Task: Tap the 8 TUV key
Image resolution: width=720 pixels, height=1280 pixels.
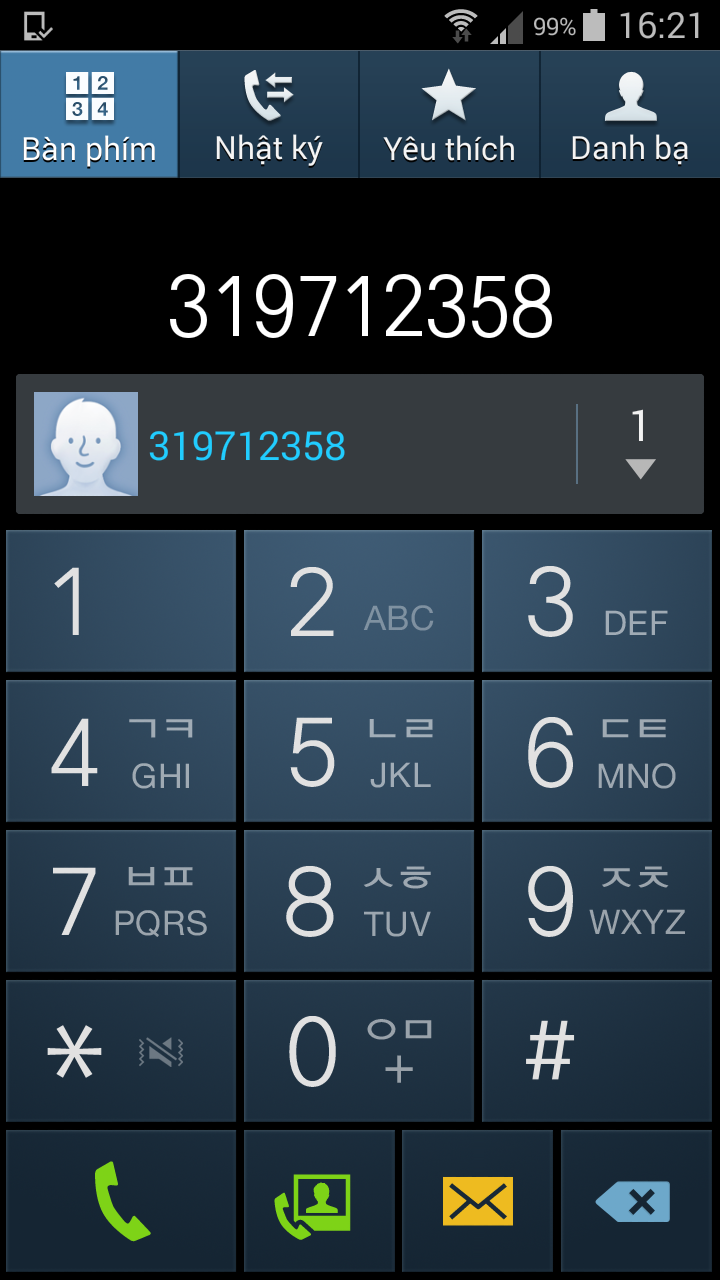Action: (x=359, y=901)
